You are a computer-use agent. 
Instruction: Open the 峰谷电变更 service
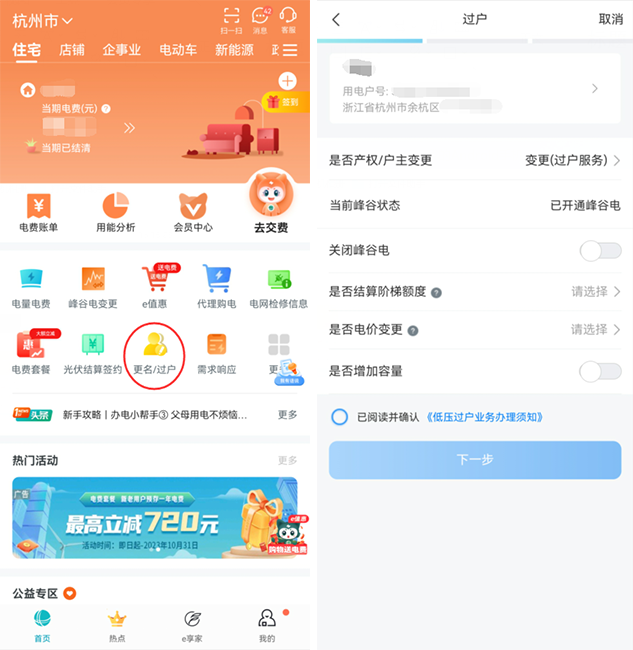pyautogui.click(x=92, y=287)
